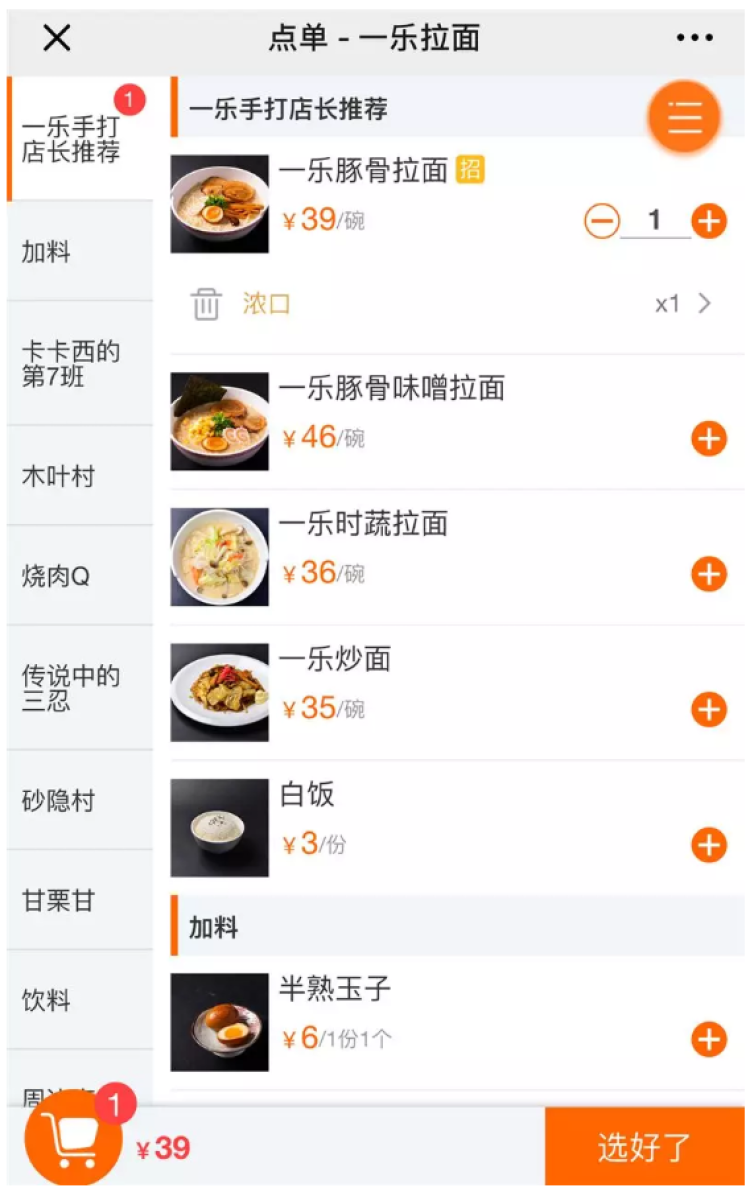Image resolution: width=750 pixels, height=1192 pixels.
Task: Select the 卡卡西的第7班 category
Action: click(x=80, y=364)
